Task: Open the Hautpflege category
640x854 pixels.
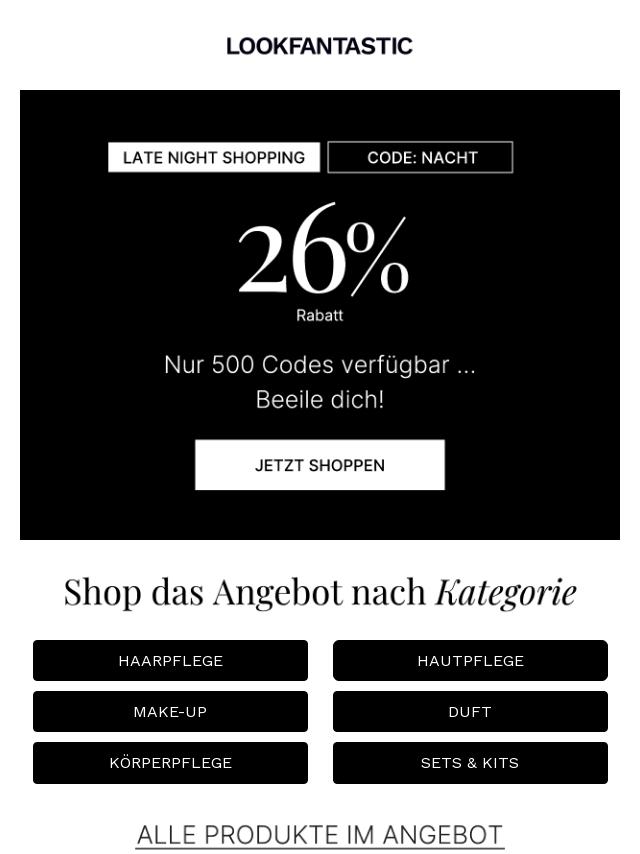Action: 470,661
